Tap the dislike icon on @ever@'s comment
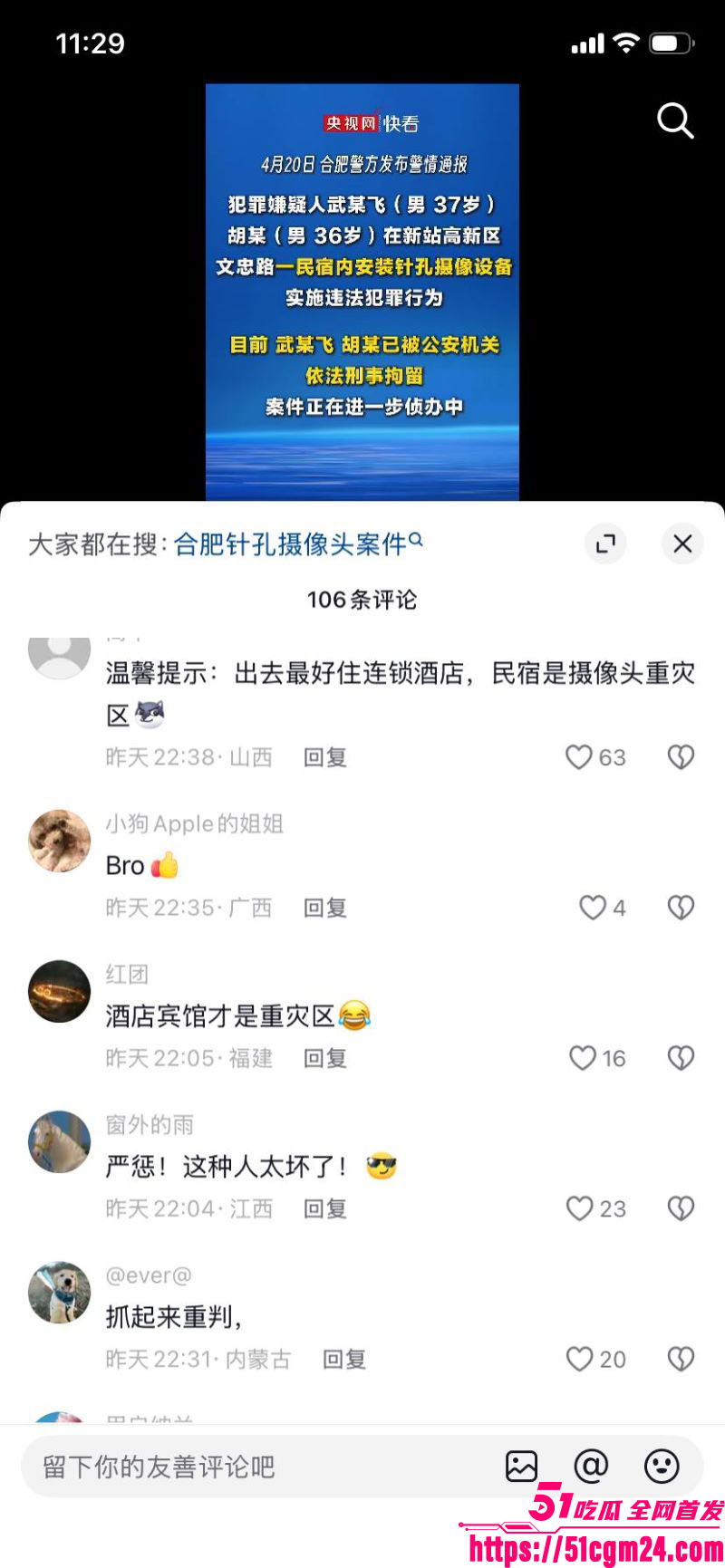The height and width of the screenshot is (1568, 725). pyautogui.click(x=681, y=1358)
